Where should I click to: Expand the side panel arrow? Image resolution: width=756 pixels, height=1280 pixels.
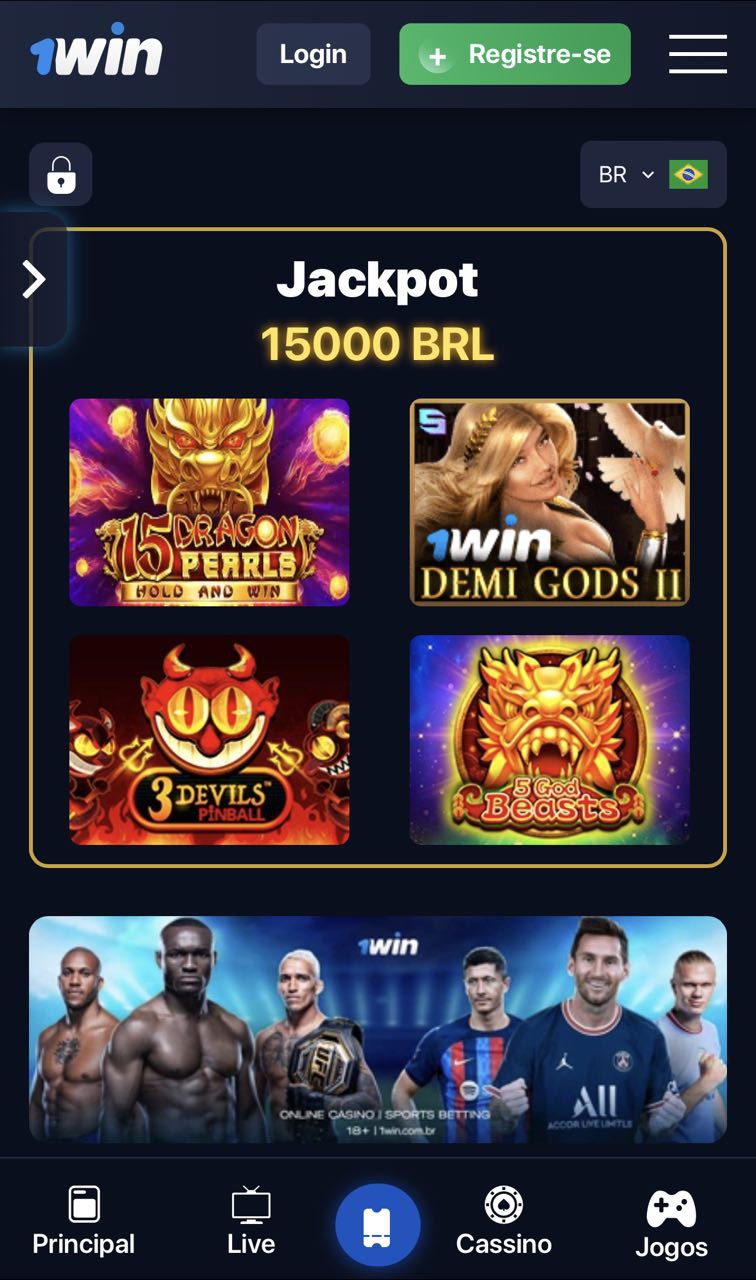34,280
